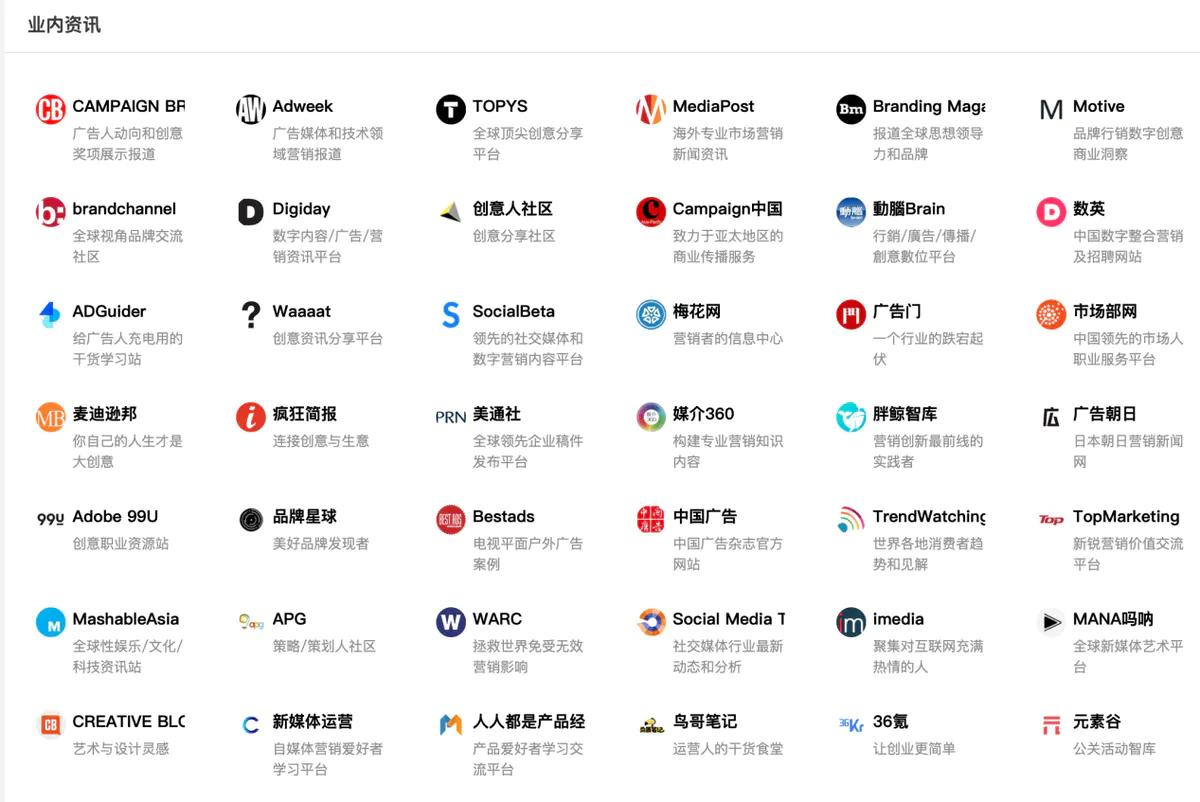Viewport: 1200px width, 802px height.
Task: Select the 数英 recruitment site
Action: (1088, 210)
